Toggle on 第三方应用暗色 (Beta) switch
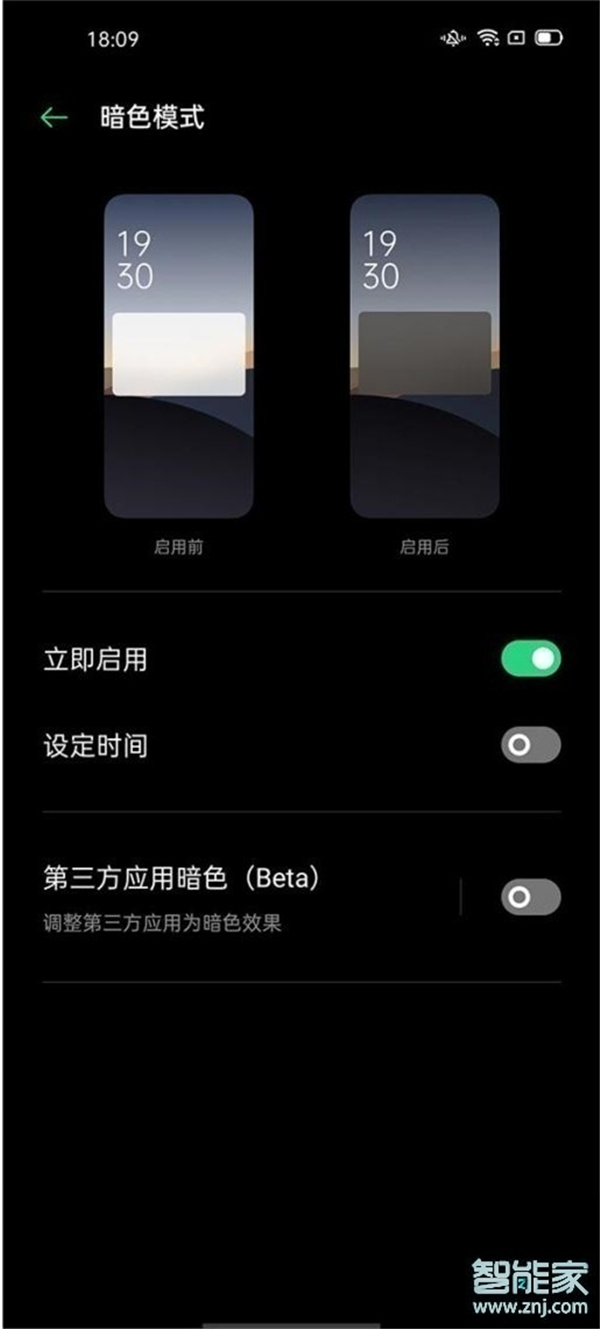Screen dimensions: 600x1329 point(530,897)
